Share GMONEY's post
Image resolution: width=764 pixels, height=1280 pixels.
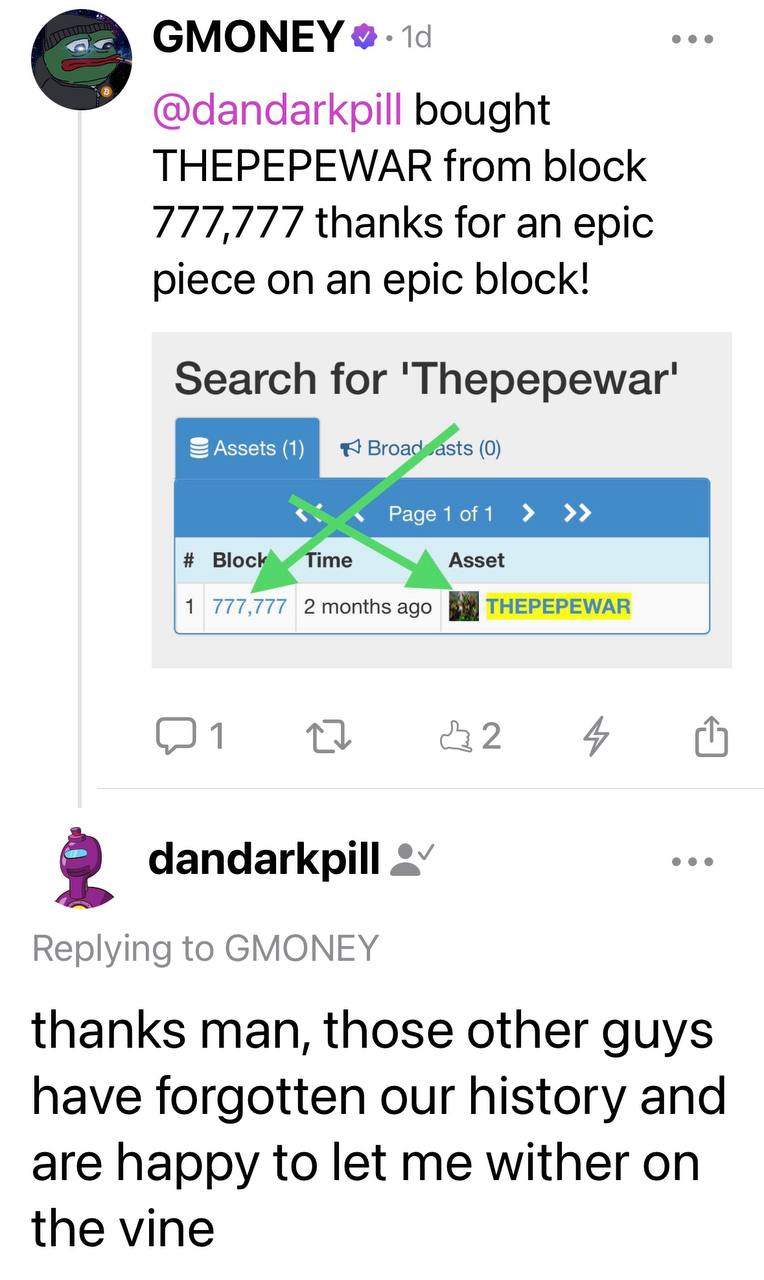711,738
